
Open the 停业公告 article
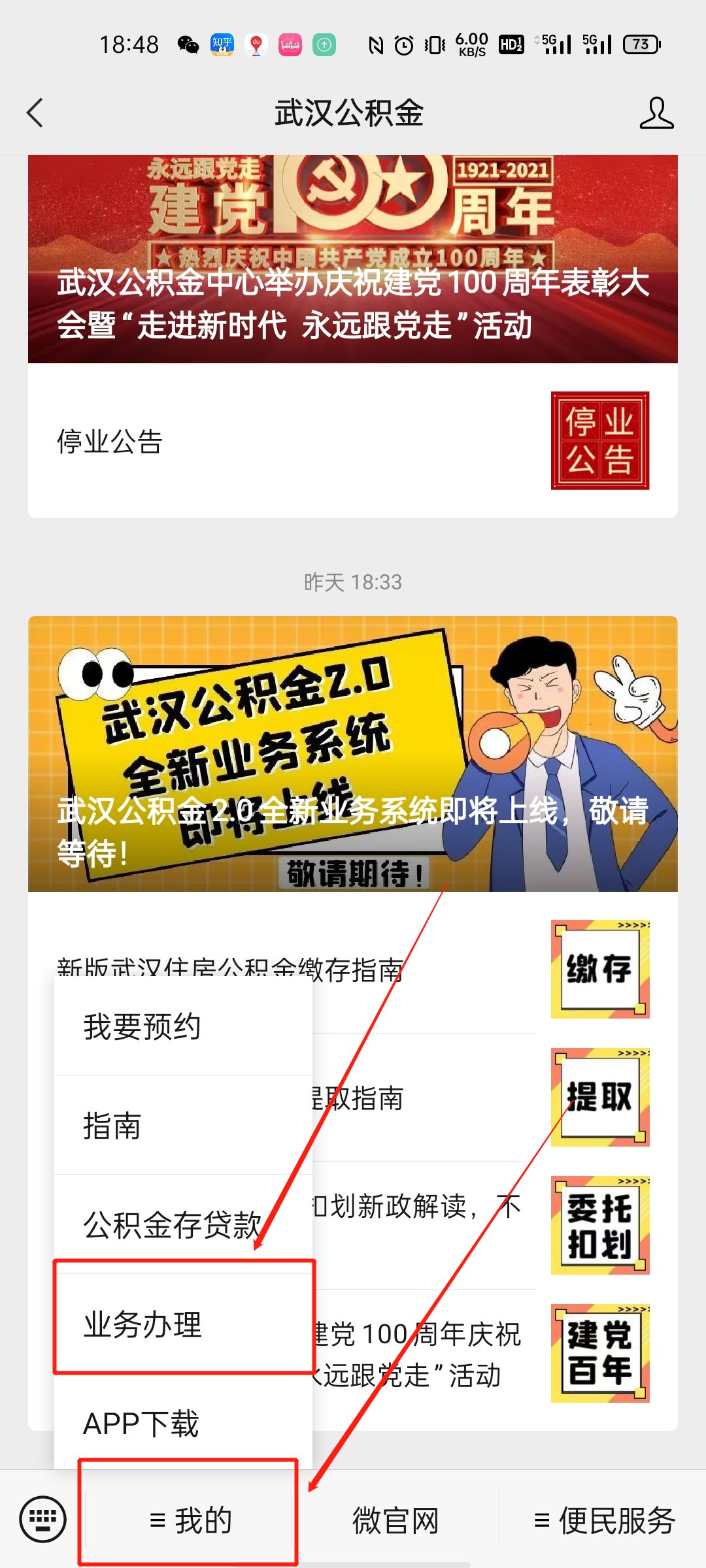coord(353,441)
